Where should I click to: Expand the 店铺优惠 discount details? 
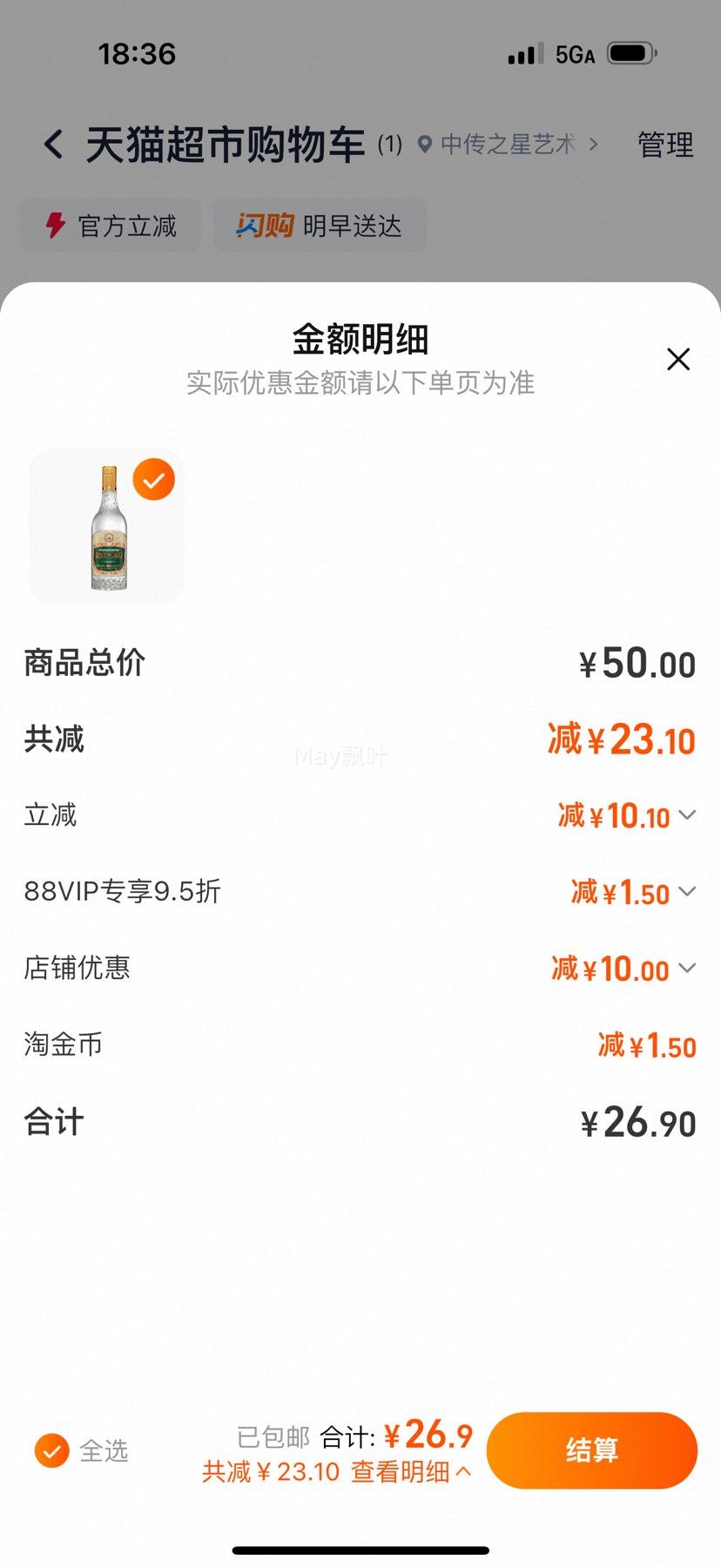click(x=688, y=968)
